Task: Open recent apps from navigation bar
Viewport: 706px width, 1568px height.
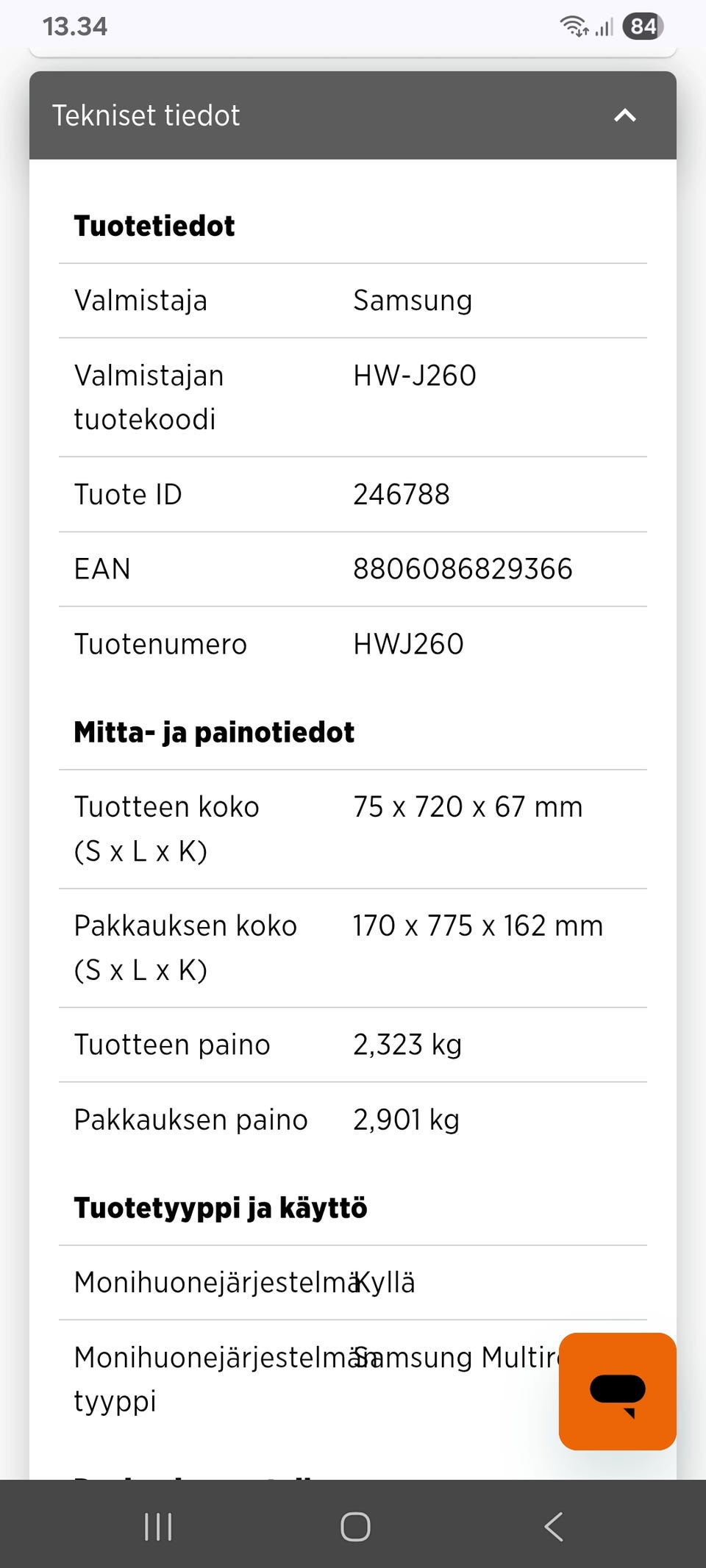Action: [x=158, y=1526]
